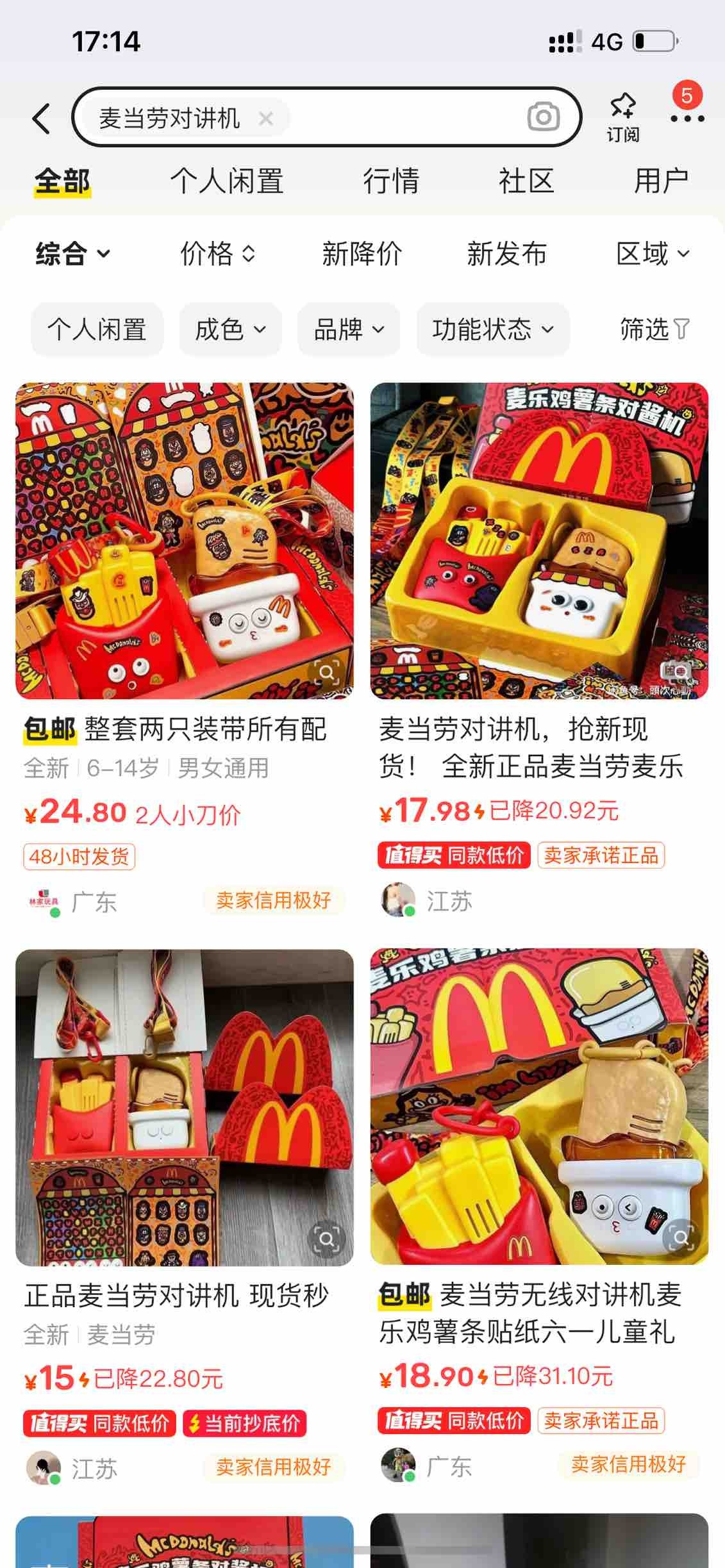Switch to the 用户 tab
The image size is (725, 1568).
tap(661, 181)
